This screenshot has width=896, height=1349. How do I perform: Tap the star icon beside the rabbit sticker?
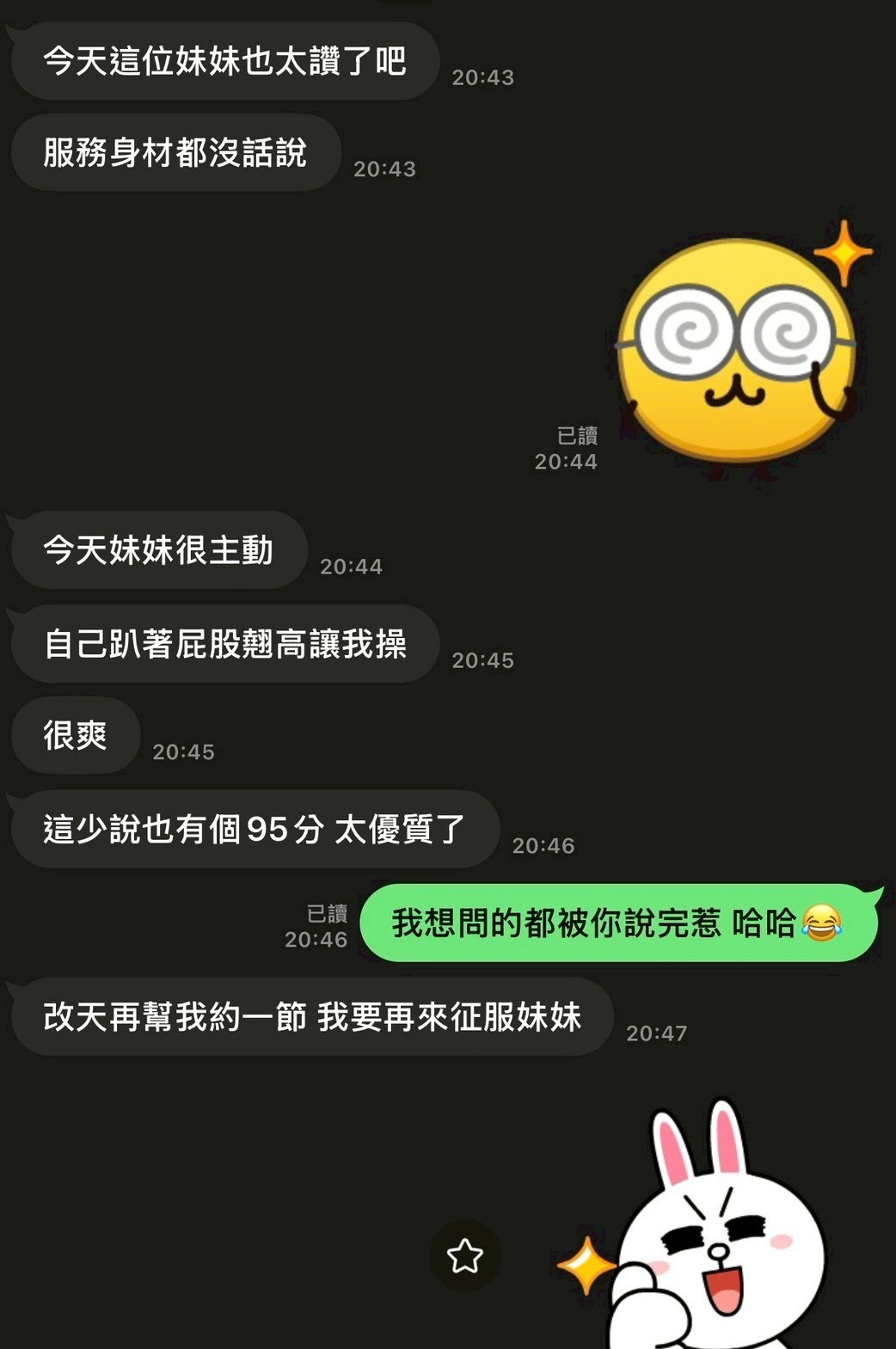click(465, 1255)
